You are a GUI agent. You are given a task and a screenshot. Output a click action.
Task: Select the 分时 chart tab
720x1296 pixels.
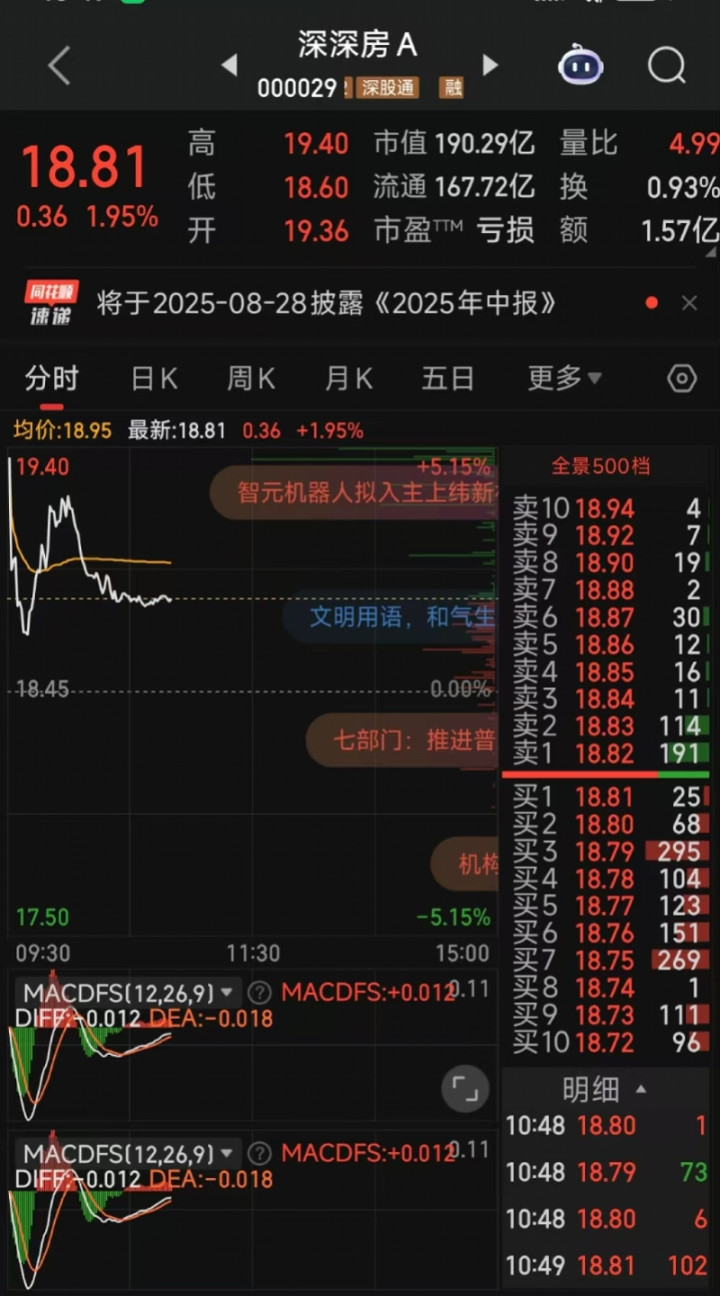pyautogui.click(x=51, y=379)
